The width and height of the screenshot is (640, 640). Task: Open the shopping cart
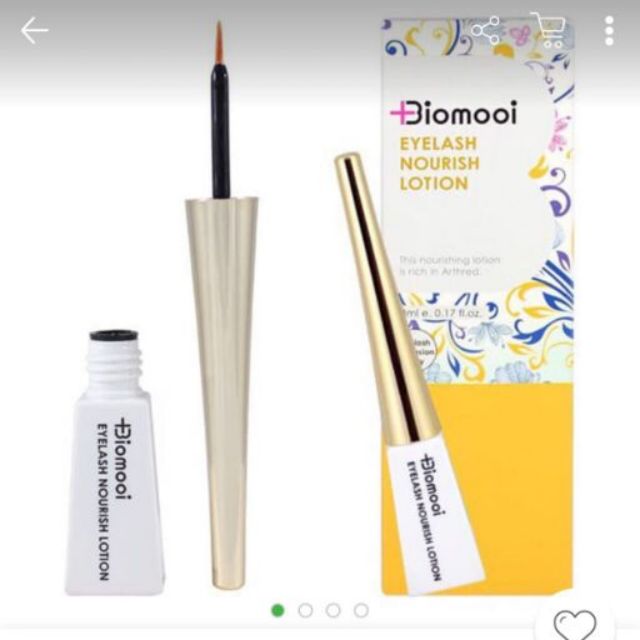click(548, 30)
